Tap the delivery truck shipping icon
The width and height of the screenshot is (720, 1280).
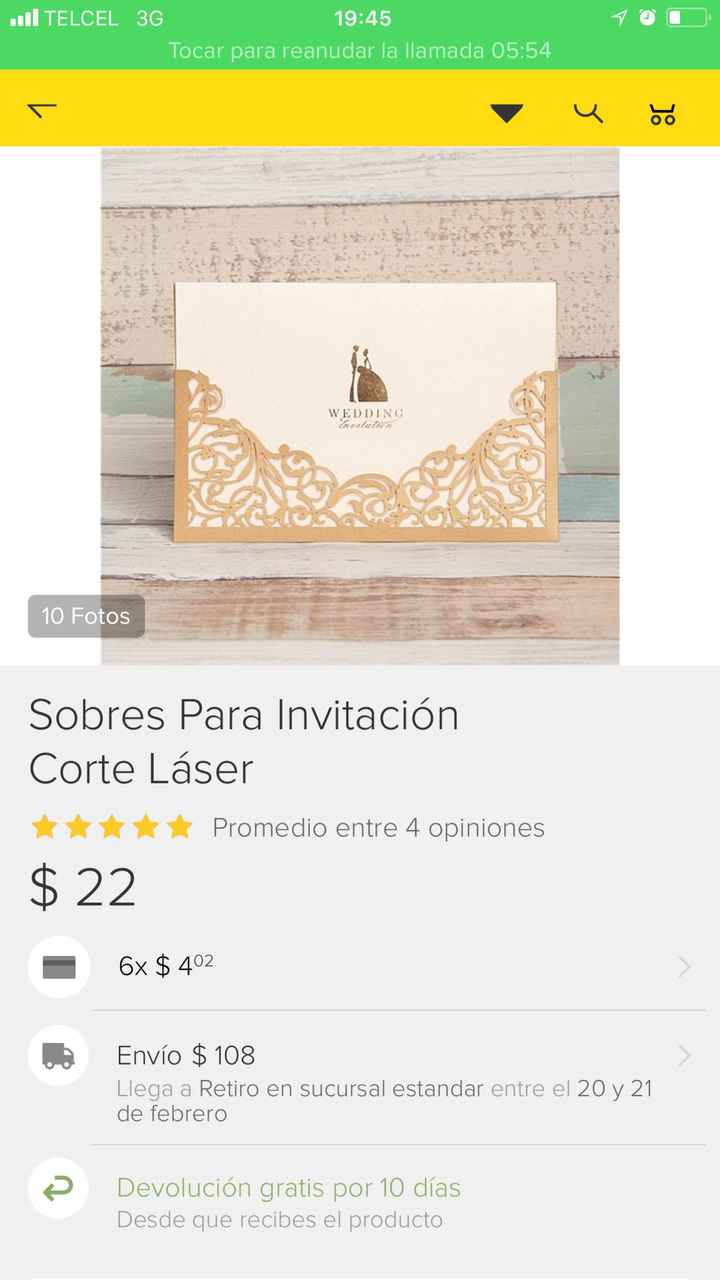tap(58, 1056)
